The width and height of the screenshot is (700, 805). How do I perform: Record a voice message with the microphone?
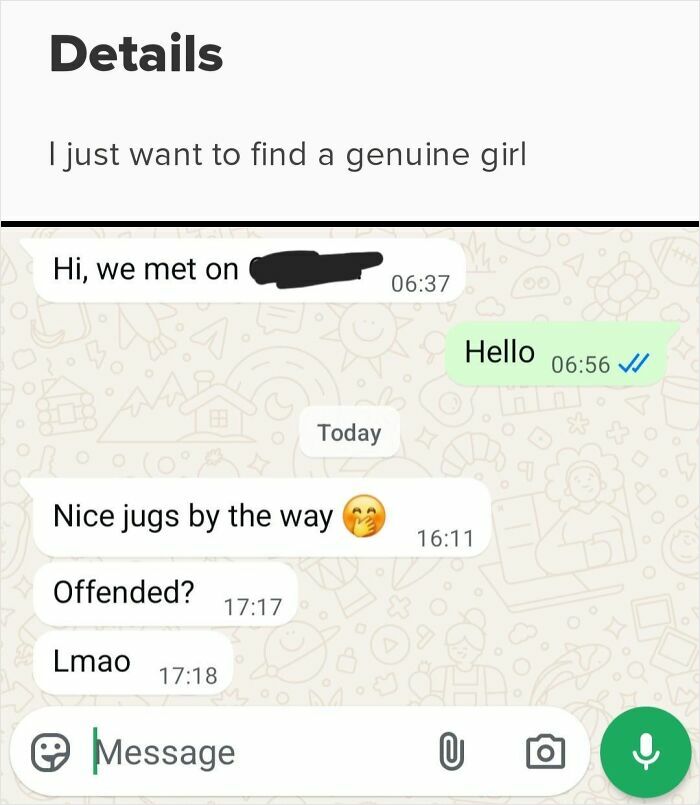tap(646, 752)
